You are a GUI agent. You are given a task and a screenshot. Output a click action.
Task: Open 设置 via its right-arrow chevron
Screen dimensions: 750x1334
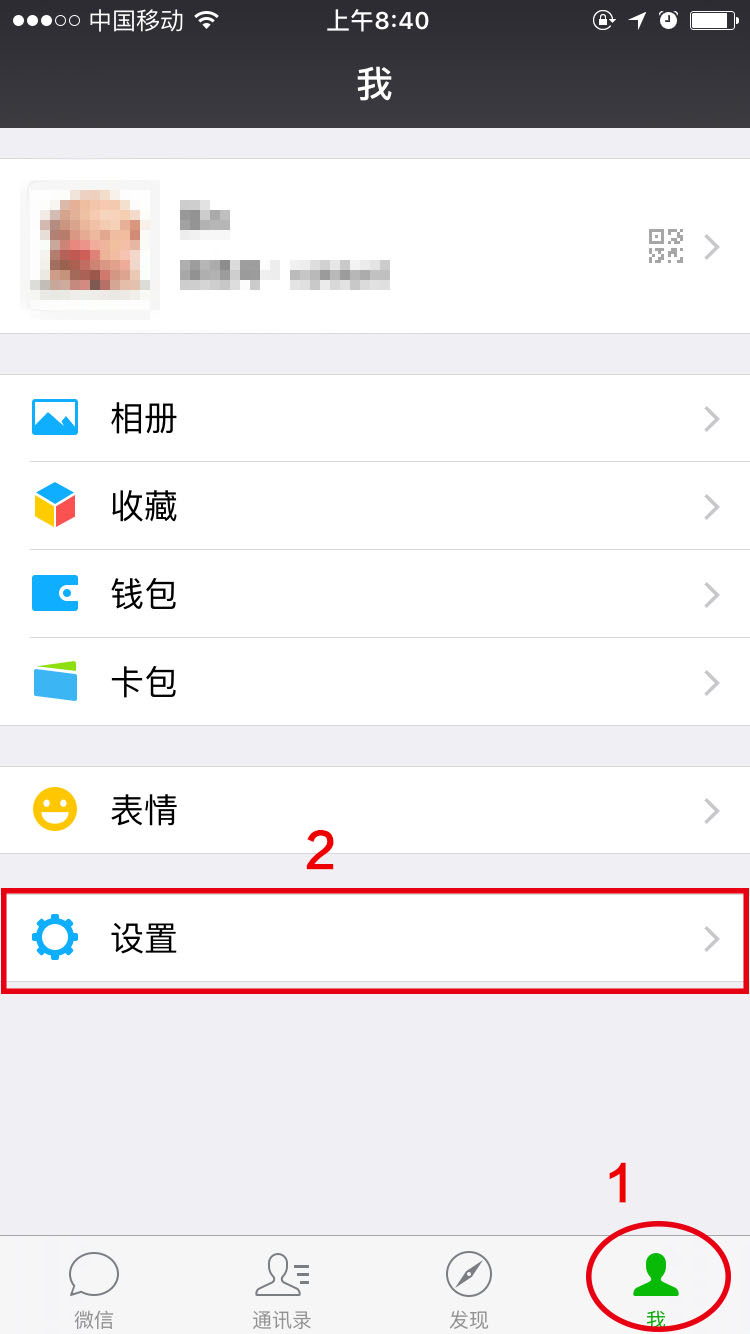point(712,938)
